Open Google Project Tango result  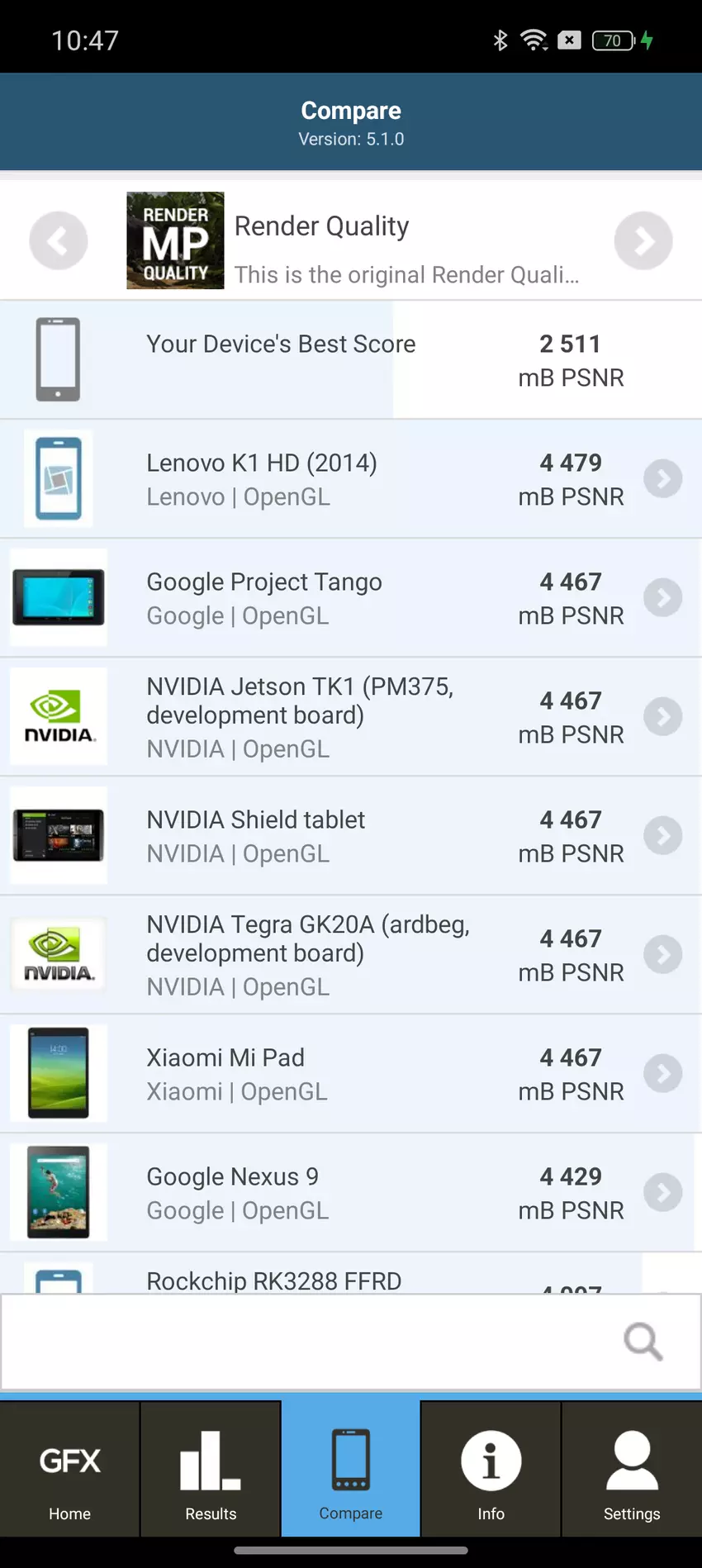[x=350, y=598]
